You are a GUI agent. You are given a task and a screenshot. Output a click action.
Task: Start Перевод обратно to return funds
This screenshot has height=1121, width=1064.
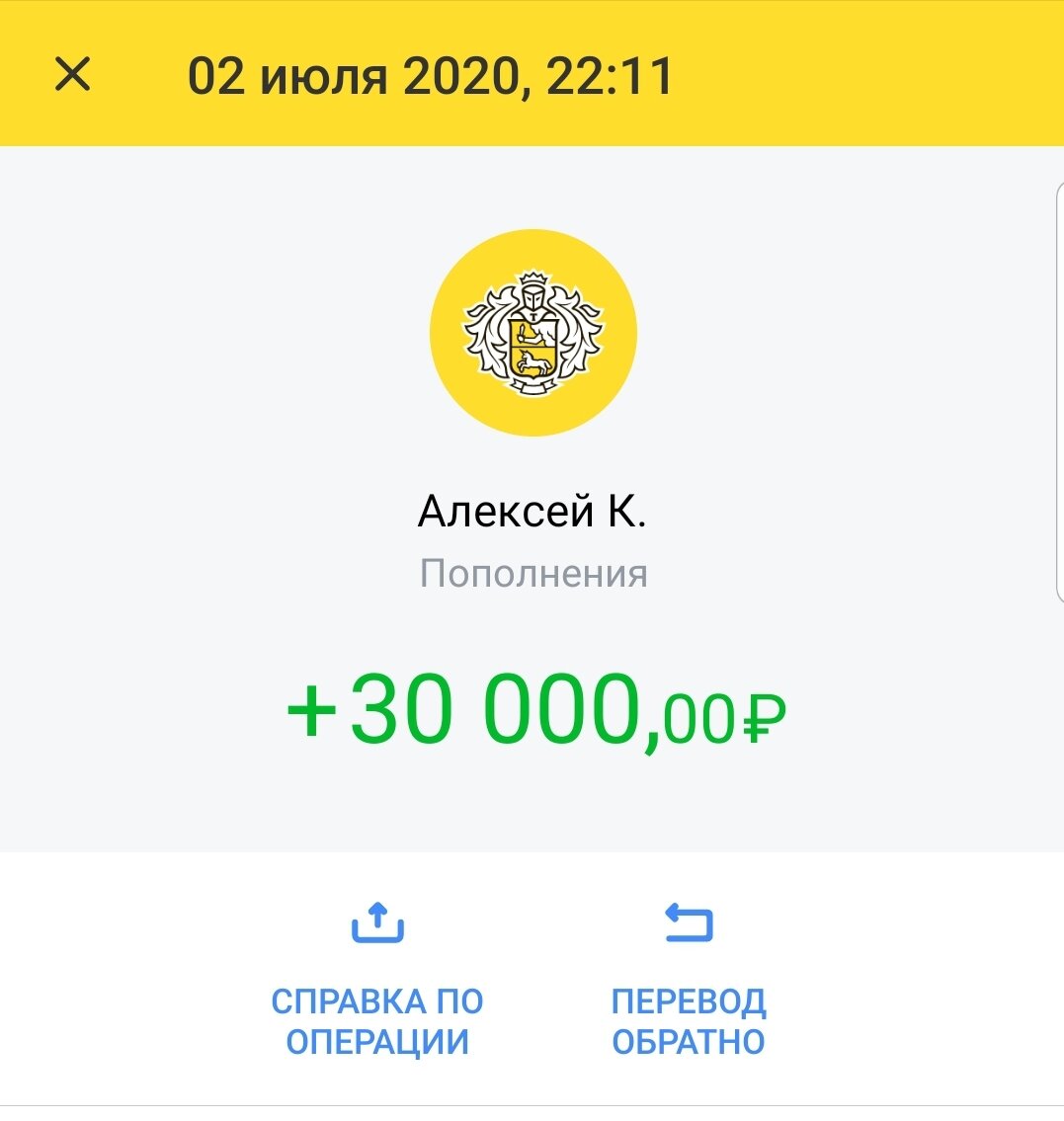pos(689,1017)
